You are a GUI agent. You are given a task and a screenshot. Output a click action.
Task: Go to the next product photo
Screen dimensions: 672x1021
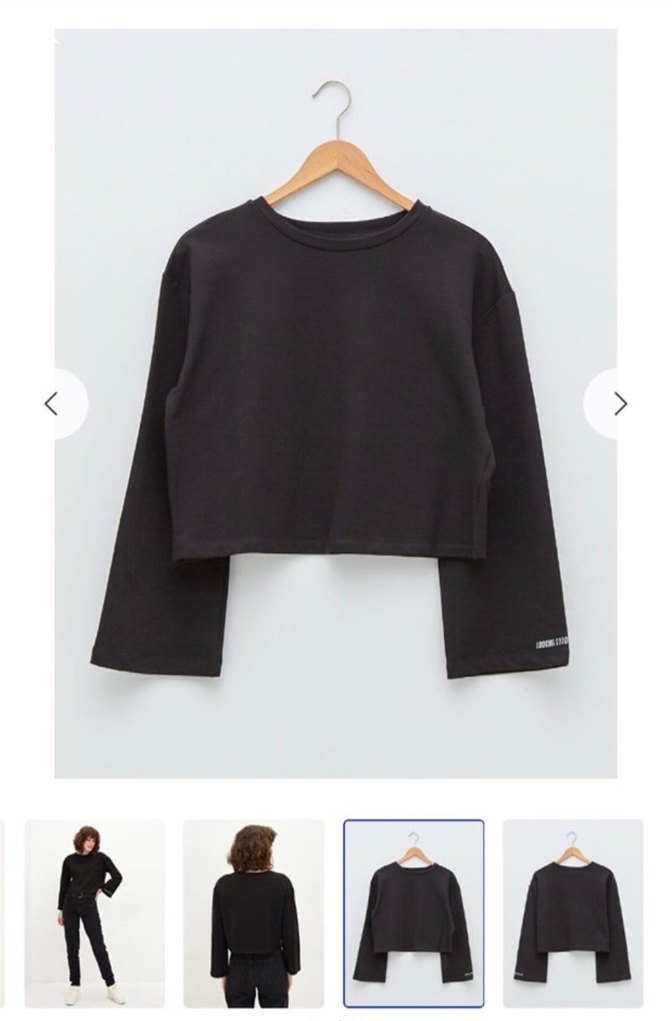coord(620,404)
